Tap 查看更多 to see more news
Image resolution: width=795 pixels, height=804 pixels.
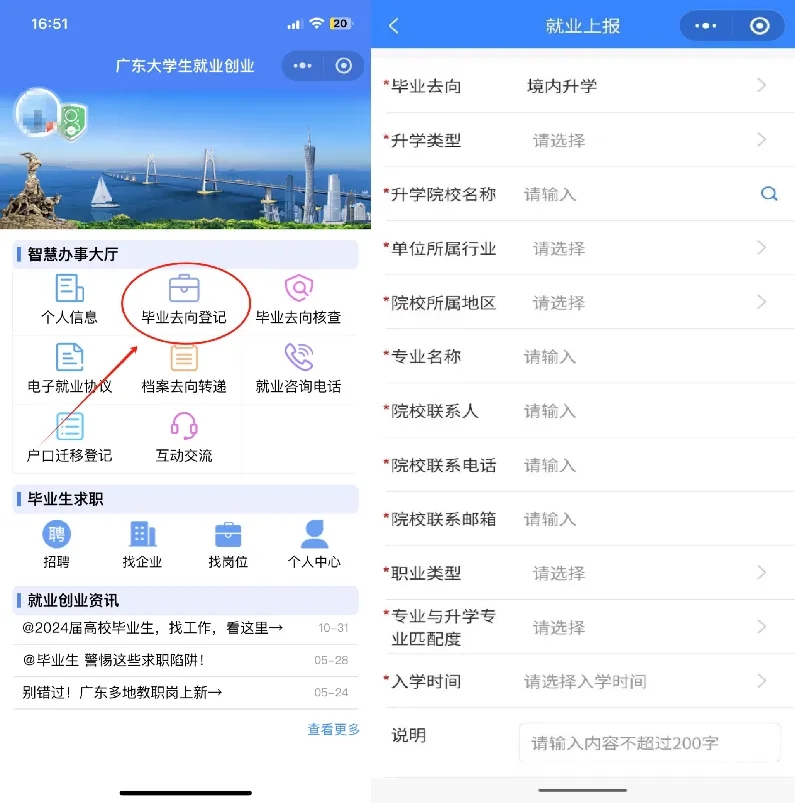(333, 730)
